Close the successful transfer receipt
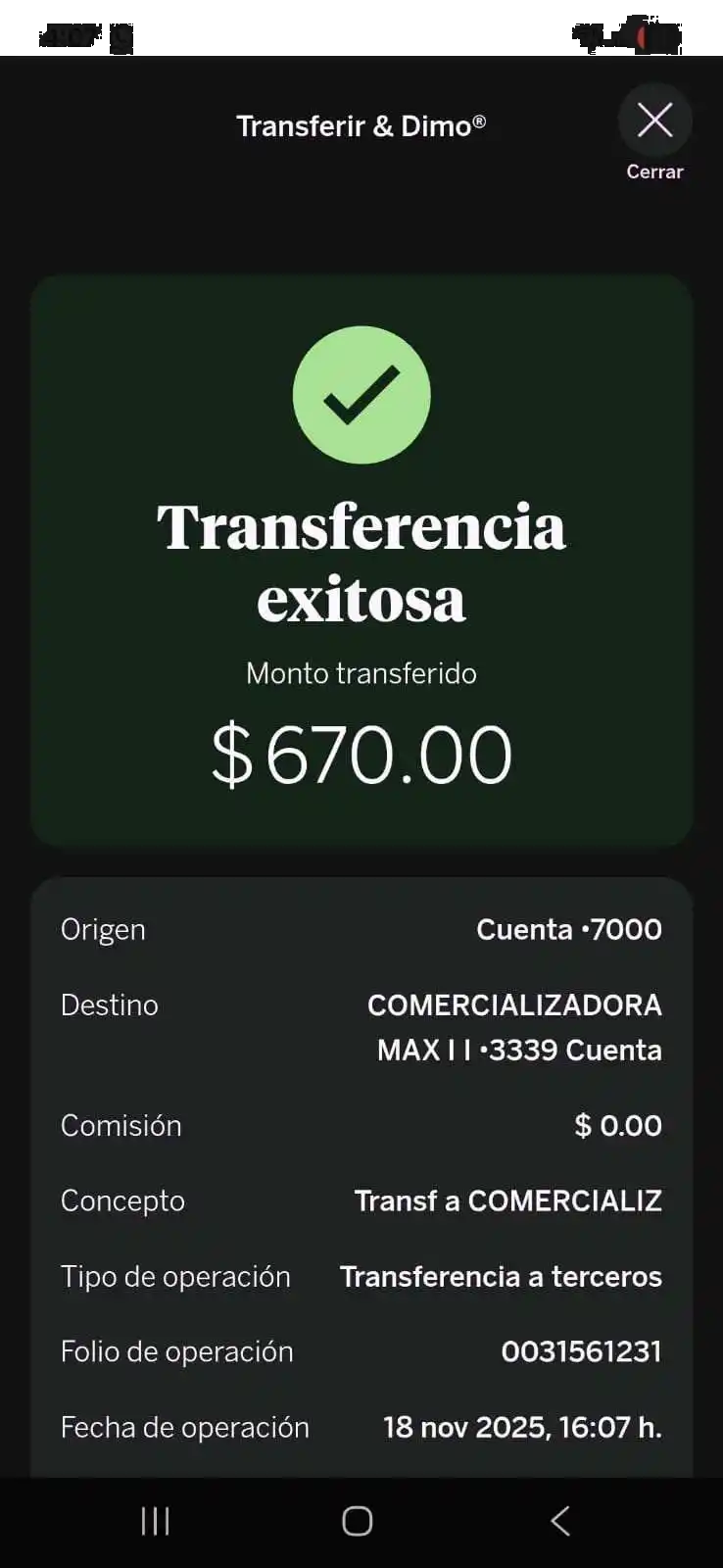Image resolution: width=723 pixels, height=1568 pixels. [x=654, y=122]
